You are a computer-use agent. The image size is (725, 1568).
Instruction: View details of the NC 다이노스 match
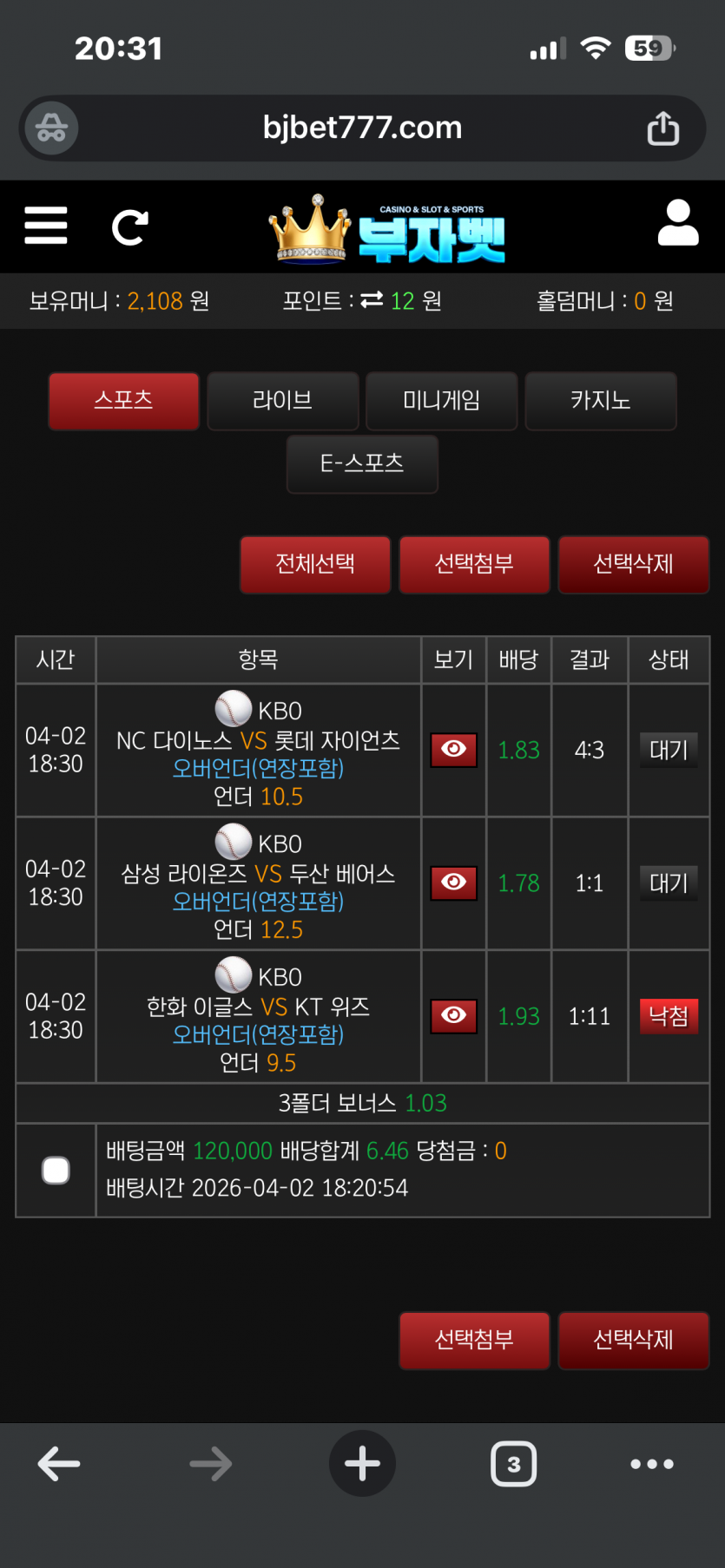(x=454, y=750)
